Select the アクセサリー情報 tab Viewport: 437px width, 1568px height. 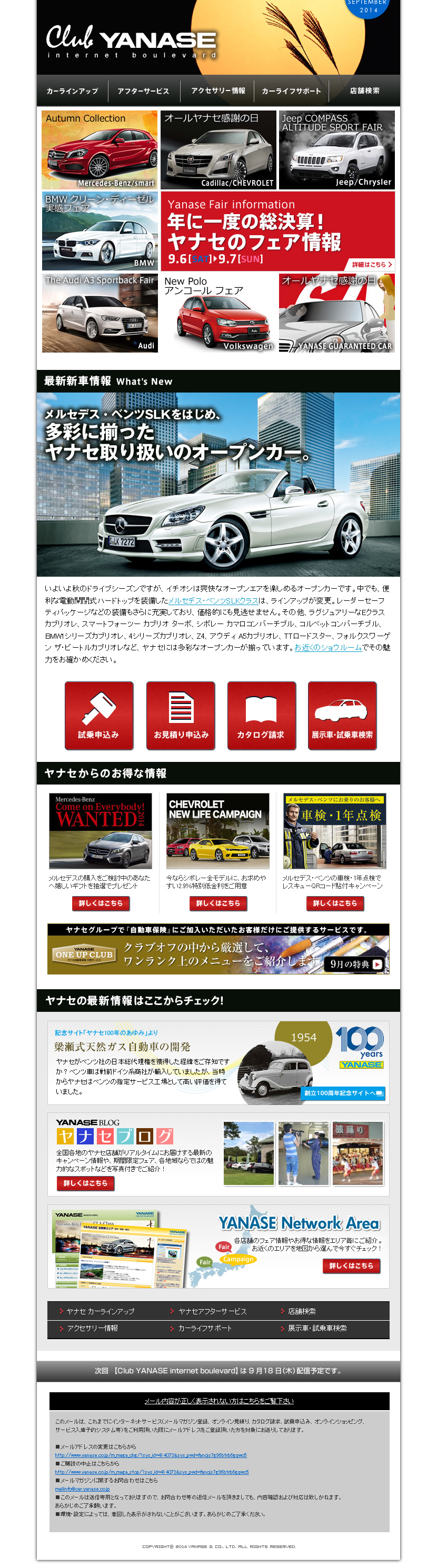pos(217,91)
